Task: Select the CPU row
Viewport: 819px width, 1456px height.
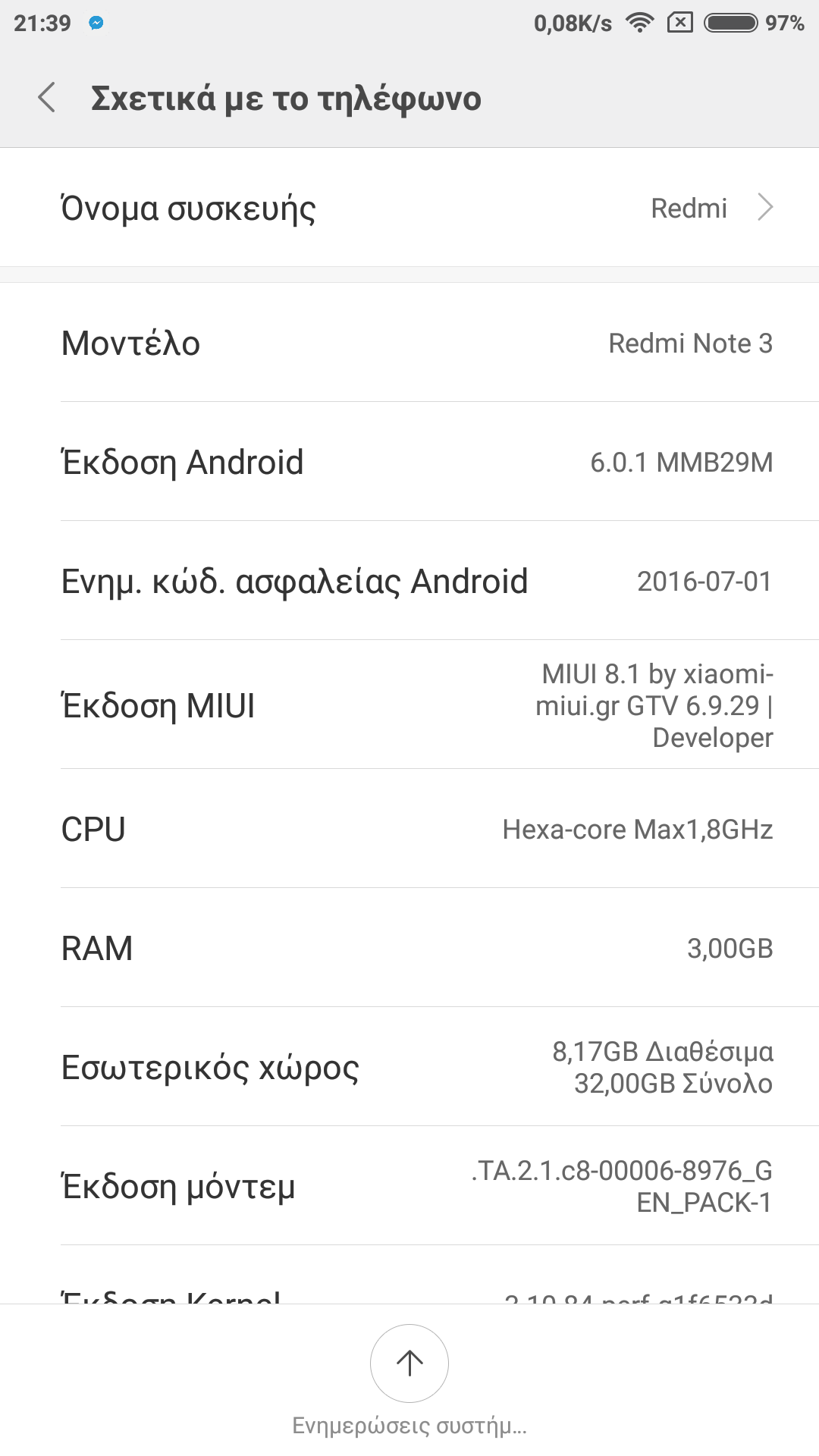Action: pyautogui.click(x=409, y=829)
